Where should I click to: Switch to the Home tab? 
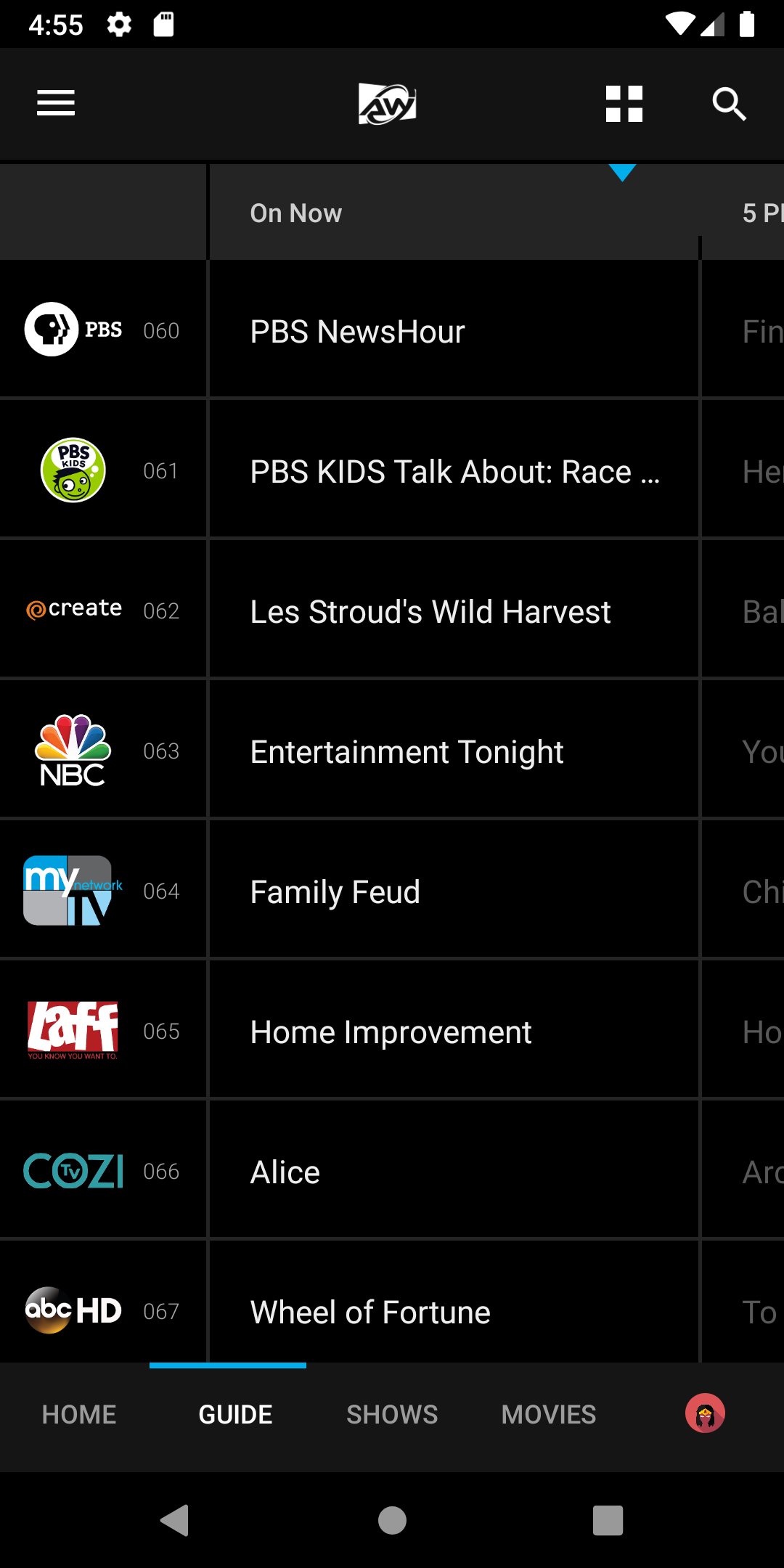79,1414
